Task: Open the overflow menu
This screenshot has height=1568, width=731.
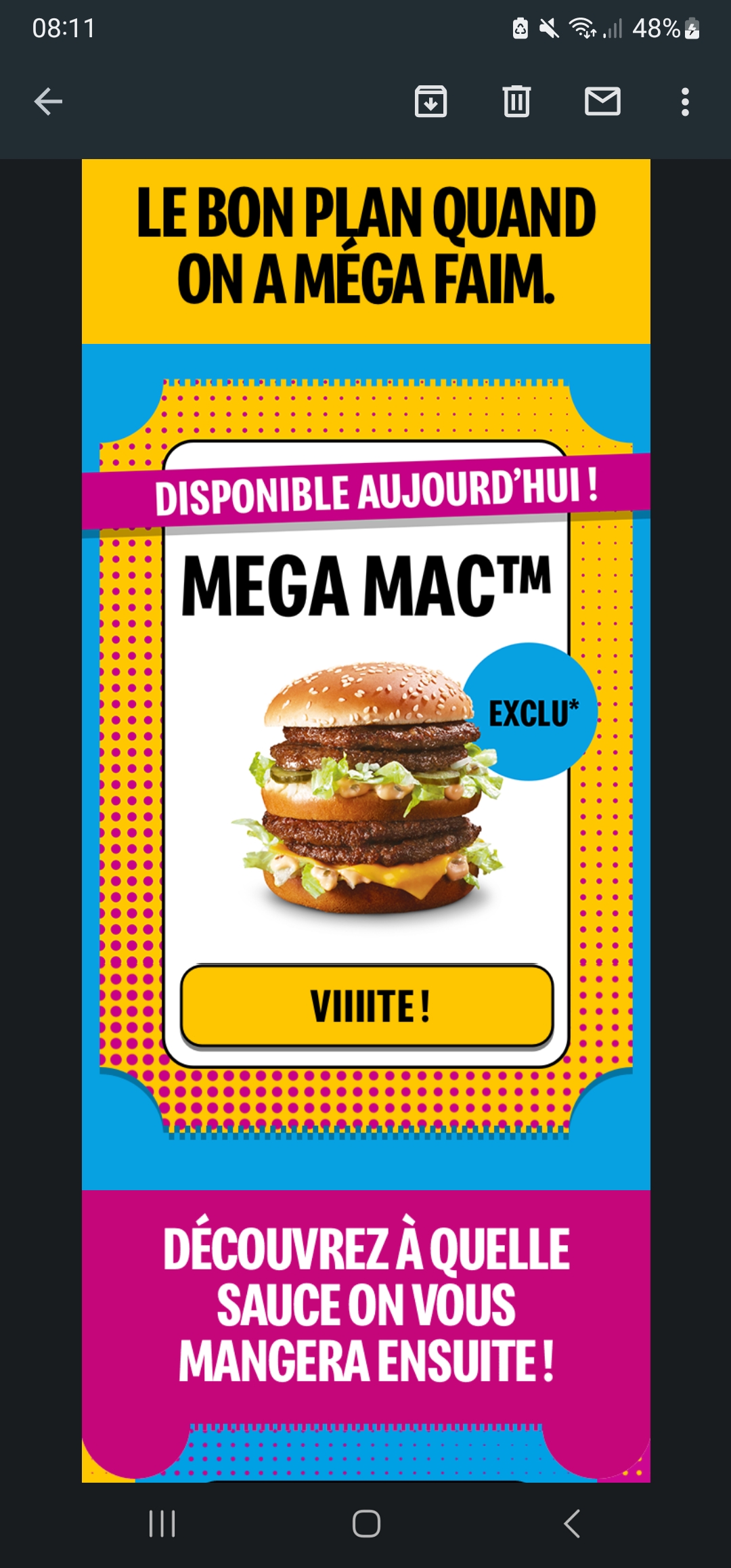Action: [685, 102]
